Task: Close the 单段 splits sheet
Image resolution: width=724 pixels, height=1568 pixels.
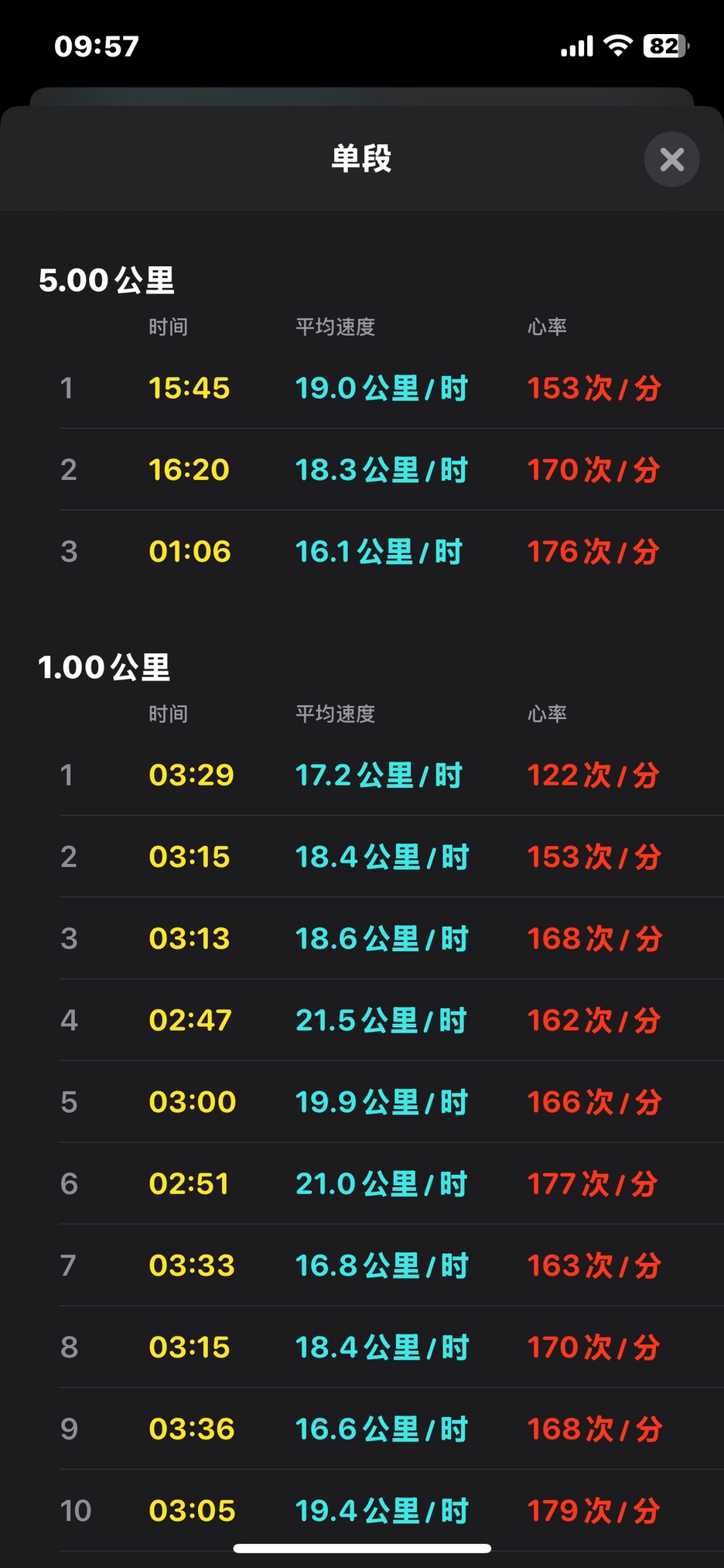Action: [x=671, y=159]
